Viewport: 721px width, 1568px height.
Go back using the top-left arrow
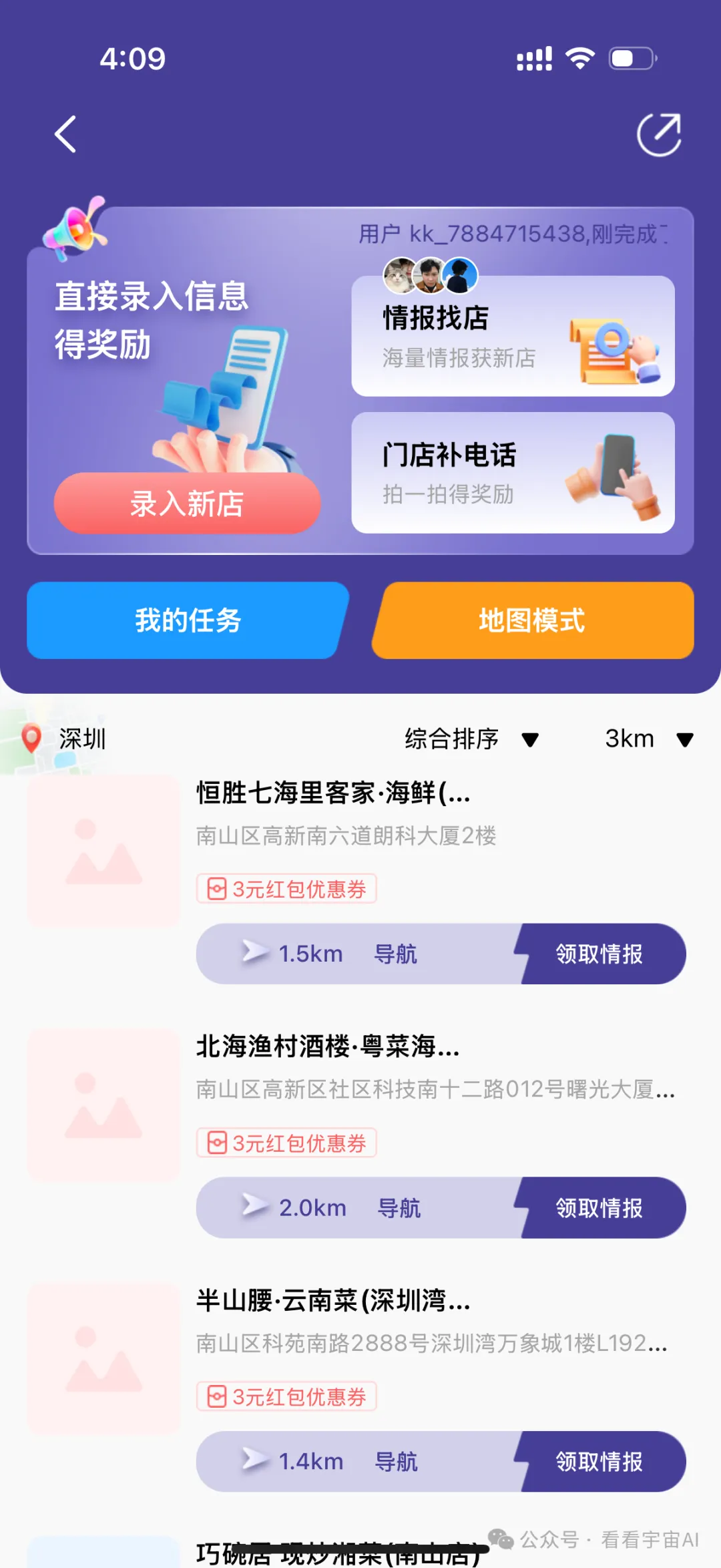65,134
